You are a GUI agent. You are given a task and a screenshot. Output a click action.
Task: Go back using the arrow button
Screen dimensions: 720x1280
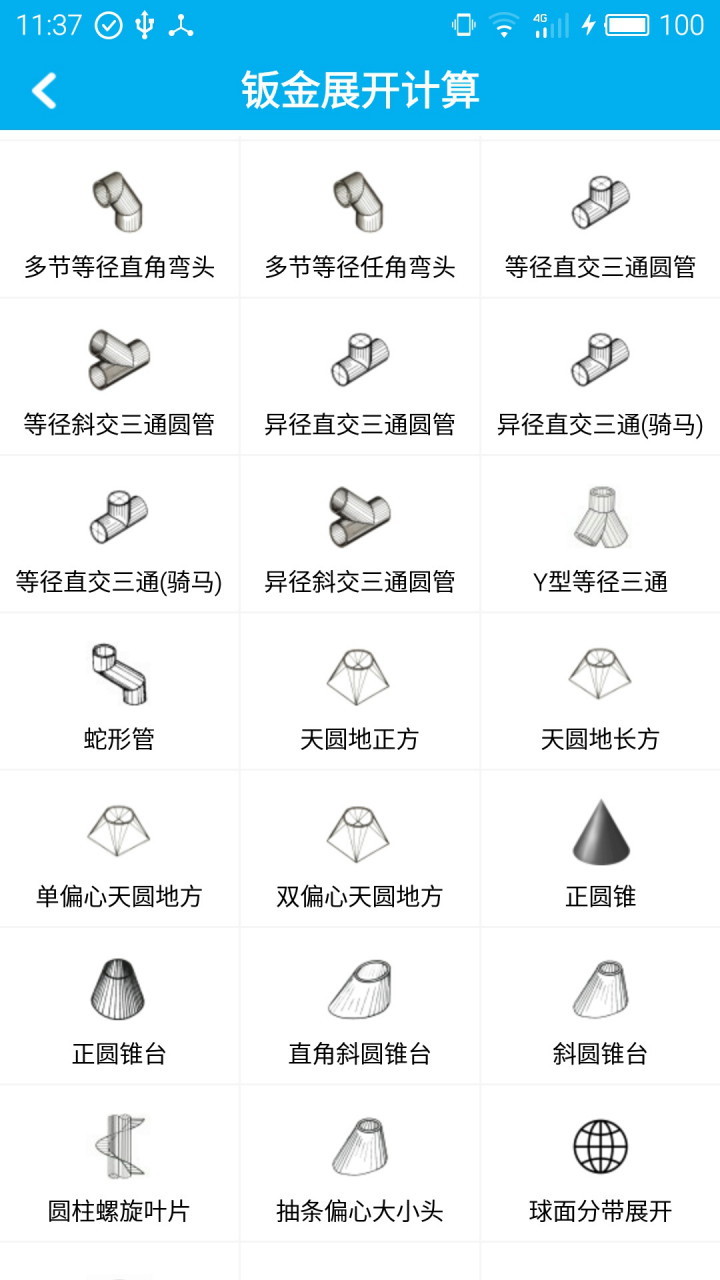pos(44,90)
